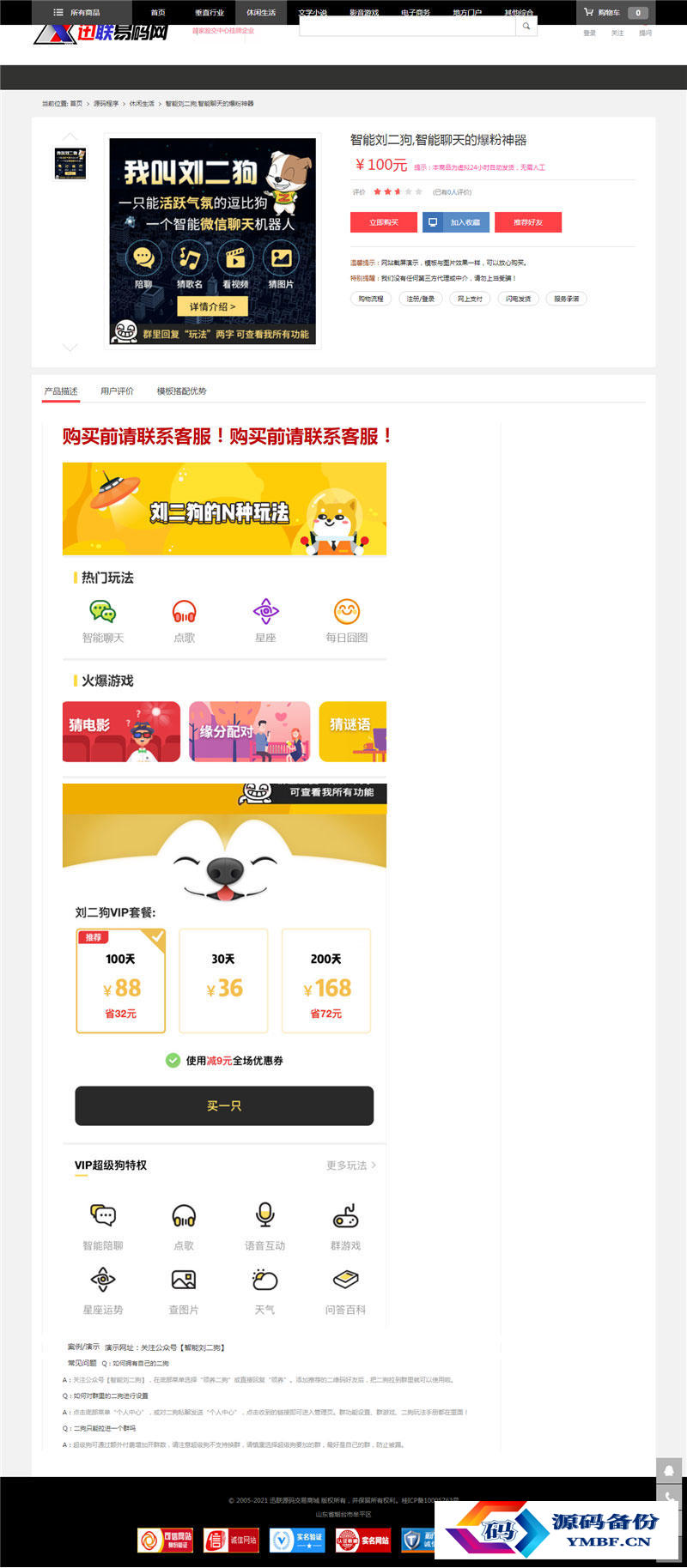Open the 网上支付 chip
This screenshot has width=687, height=1568.
coord(470,299)
